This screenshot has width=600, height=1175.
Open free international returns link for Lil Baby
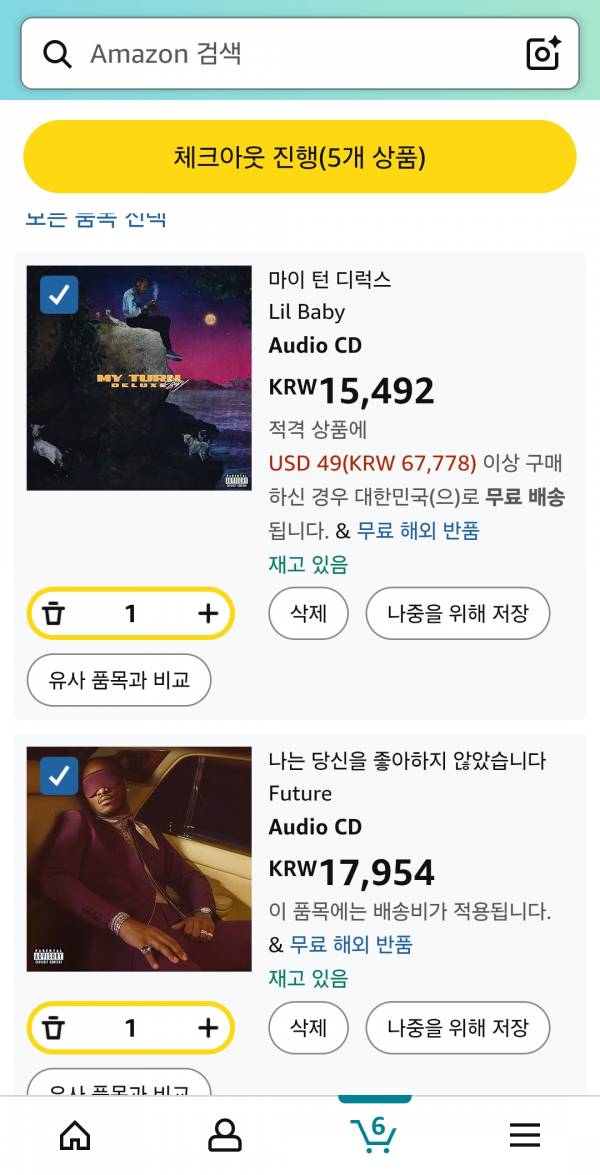click(418, 530)
